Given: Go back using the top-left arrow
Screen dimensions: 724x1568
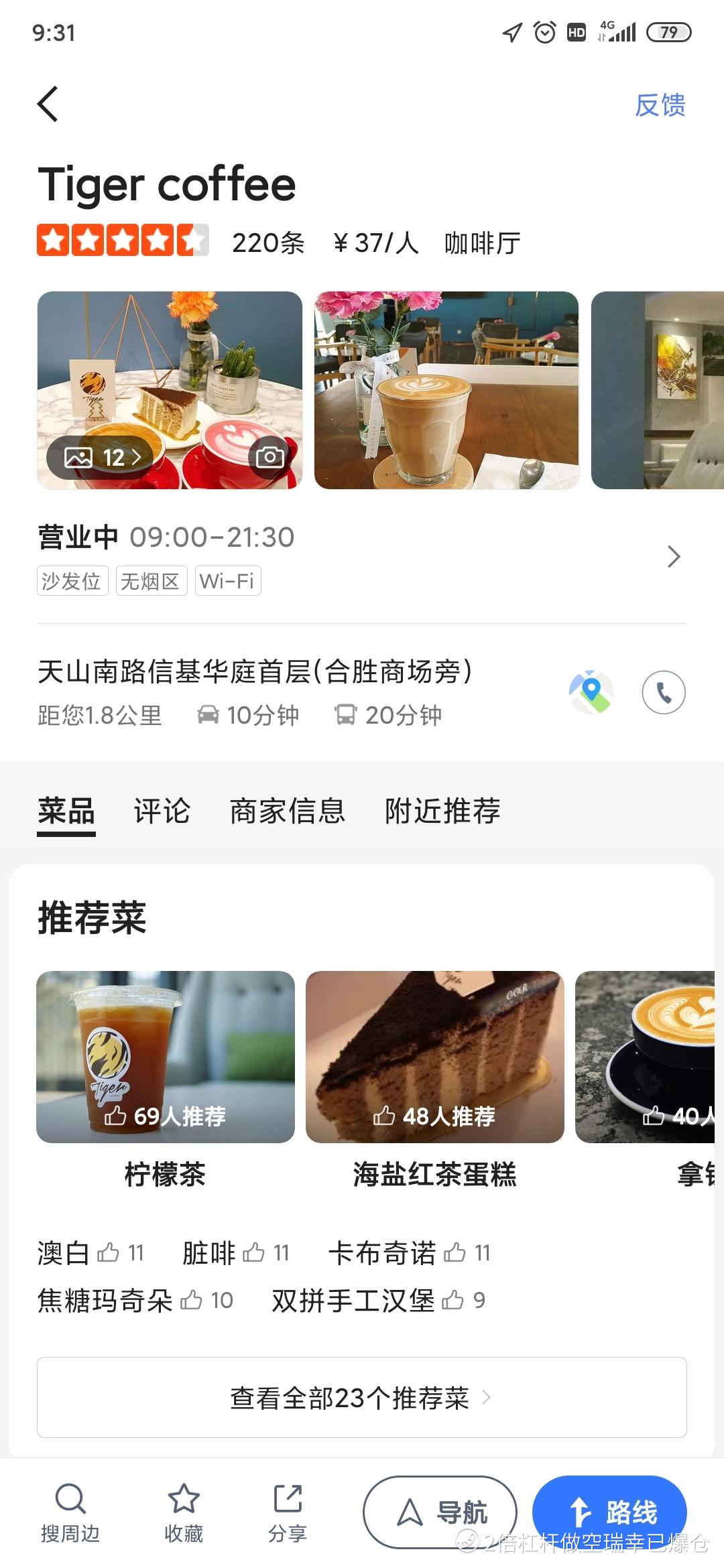Looking at the screenshot, I should [48, 104].
